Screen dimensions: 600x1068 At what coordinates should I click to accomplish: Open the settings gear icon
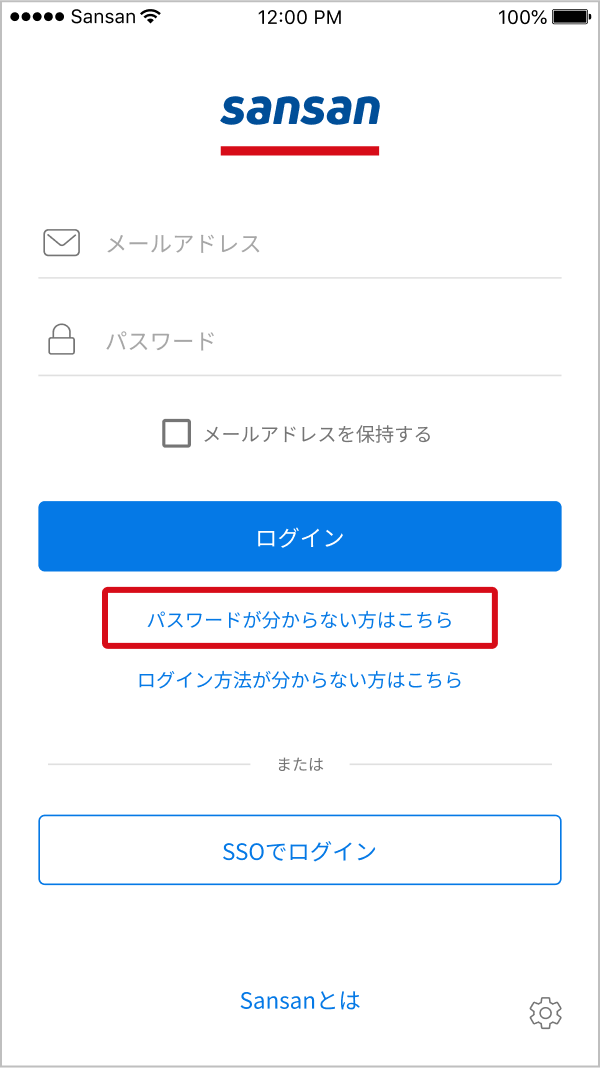tap(546, 1013)
